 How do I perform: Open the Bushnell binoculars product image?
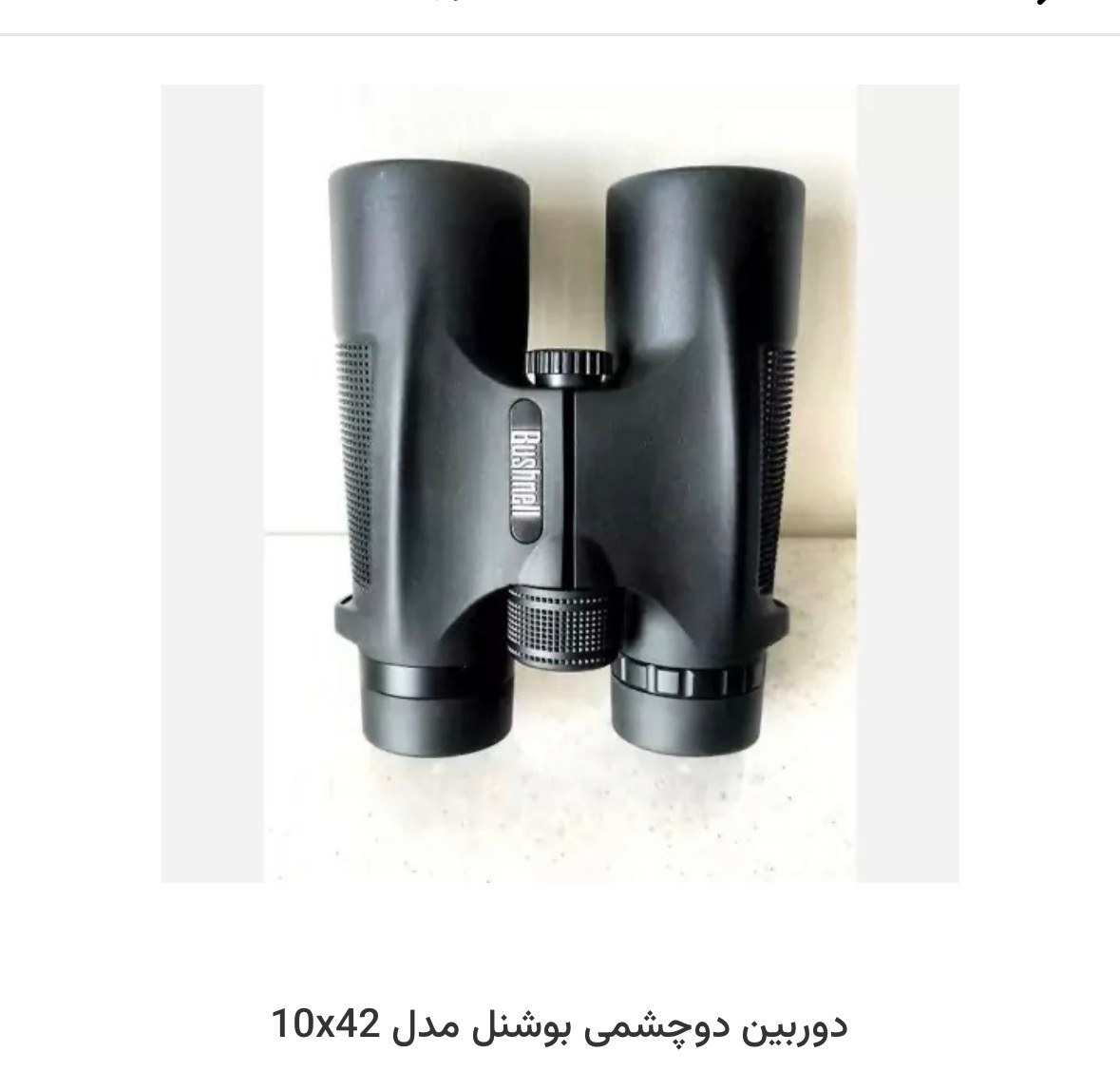(560, 483)
